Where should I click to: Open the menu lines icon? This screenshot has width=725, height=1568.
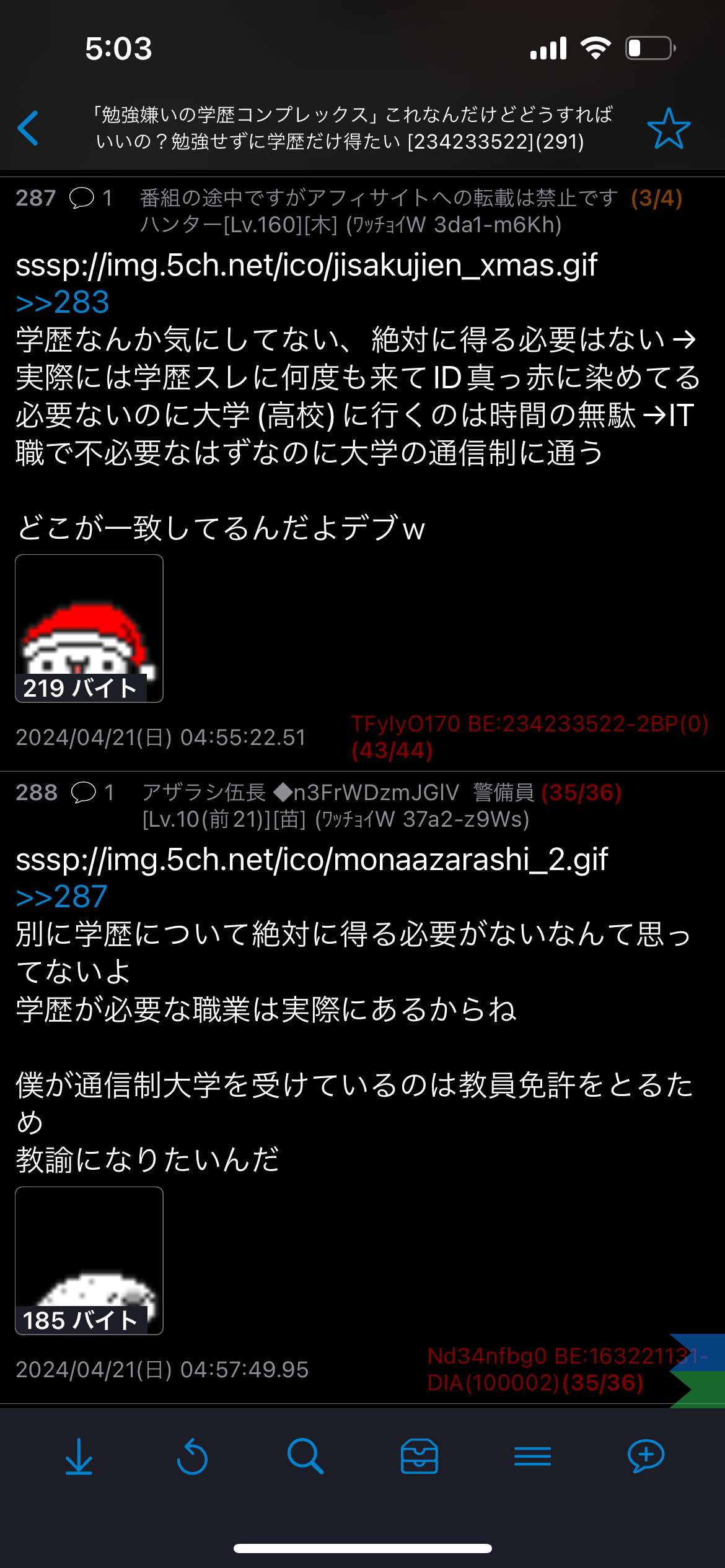click(533, 1457)
